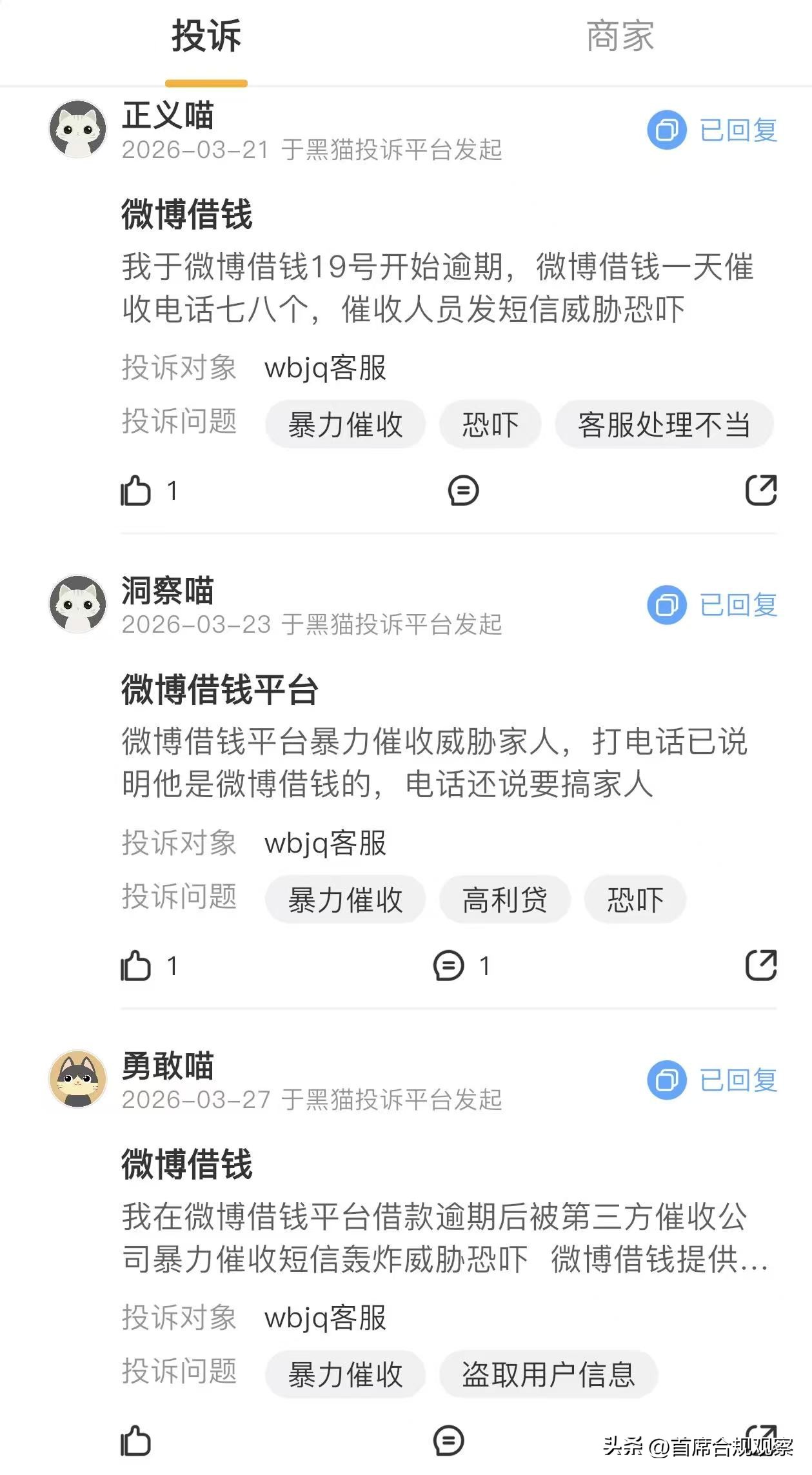Tap the 高利贷 tag chip
812x1475 pixels.
pos(504,900)
